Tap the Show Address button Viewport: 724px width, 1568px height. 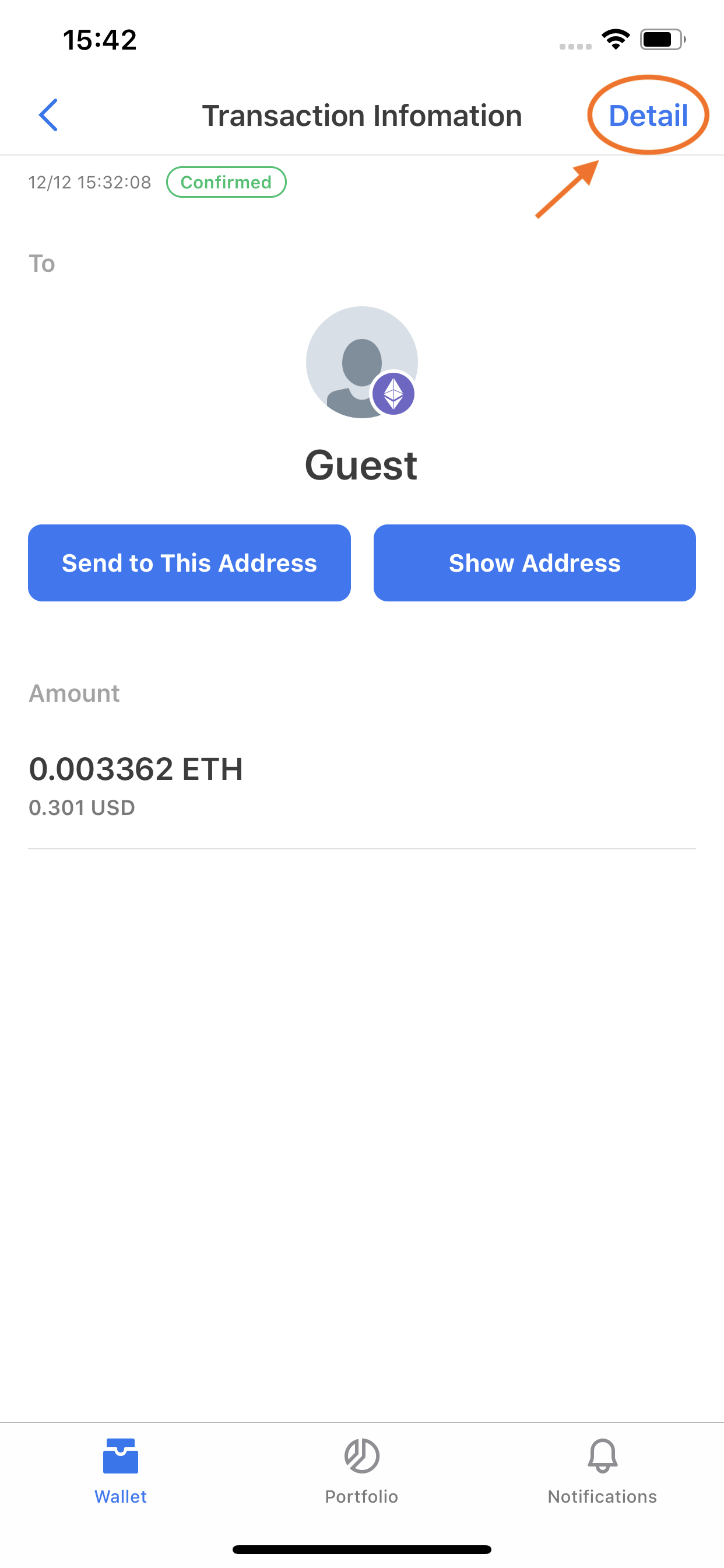point(534,563)
